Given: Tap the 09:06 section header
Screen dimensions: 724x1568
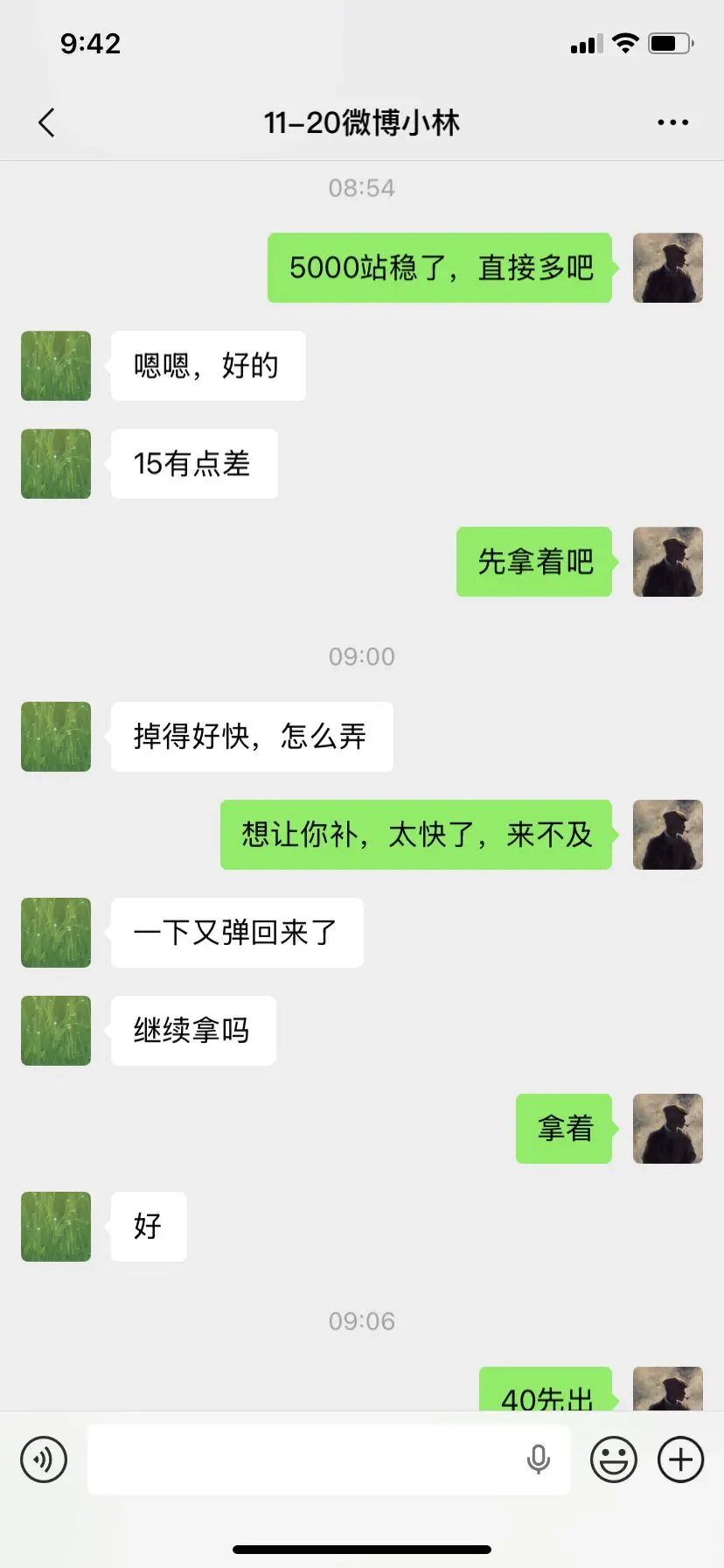Looking at the screenshot, I should [x=362, y=1320].
